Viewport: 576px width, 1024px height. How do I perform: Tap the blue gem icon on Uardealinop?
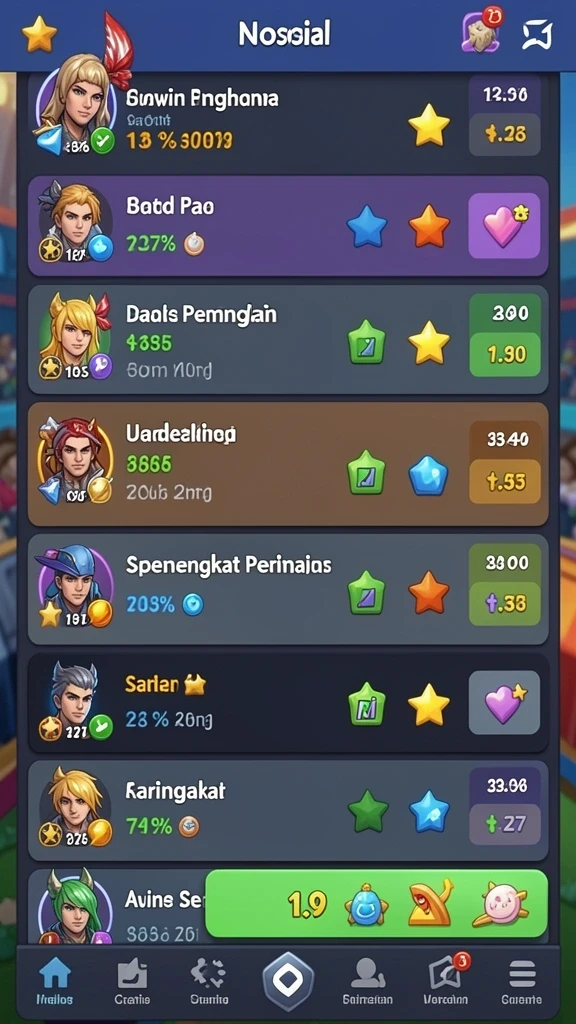click(428, 475)
